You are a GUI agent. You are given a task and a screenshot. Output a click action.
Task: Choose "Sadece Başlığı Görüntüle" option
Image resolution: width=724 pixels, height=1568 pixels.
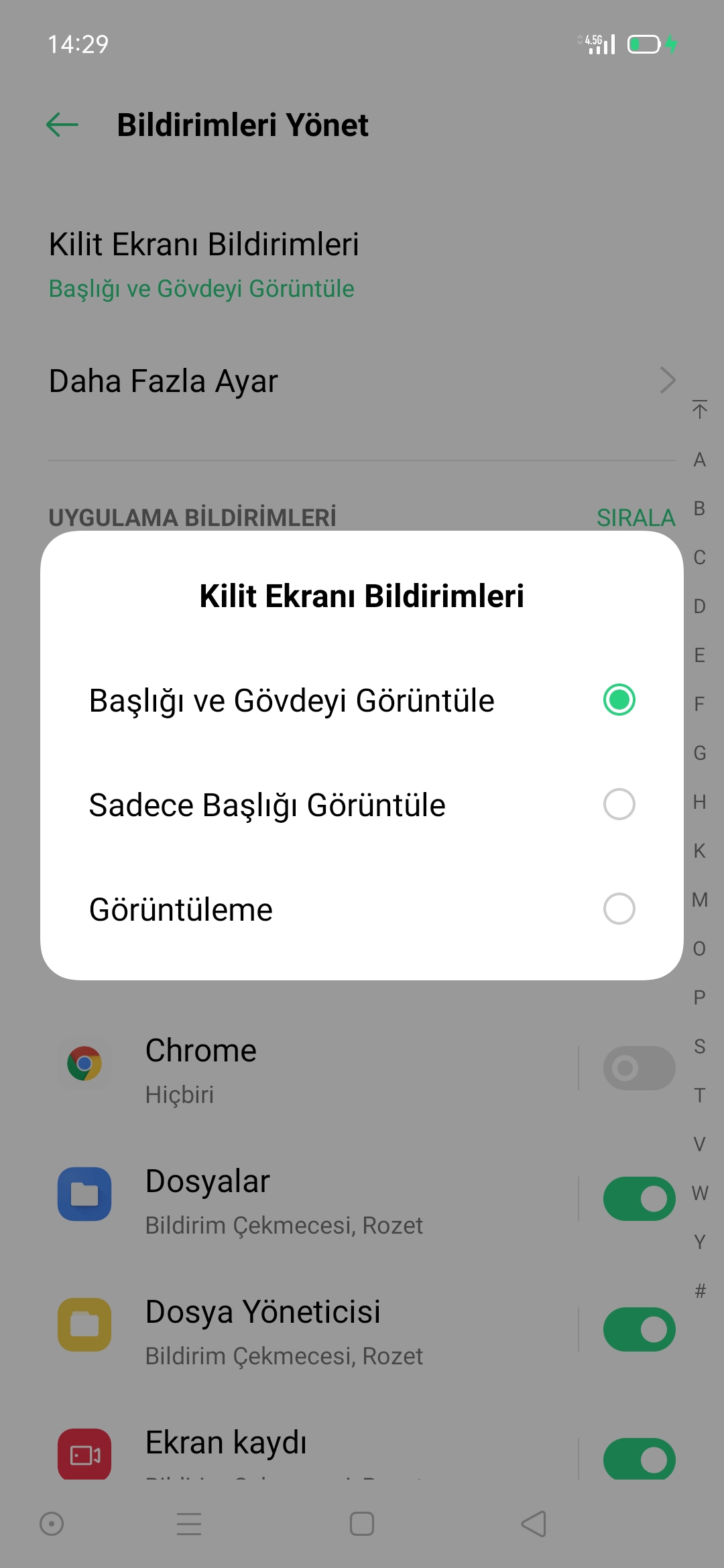pyautogui.click(x=362, y=805)
